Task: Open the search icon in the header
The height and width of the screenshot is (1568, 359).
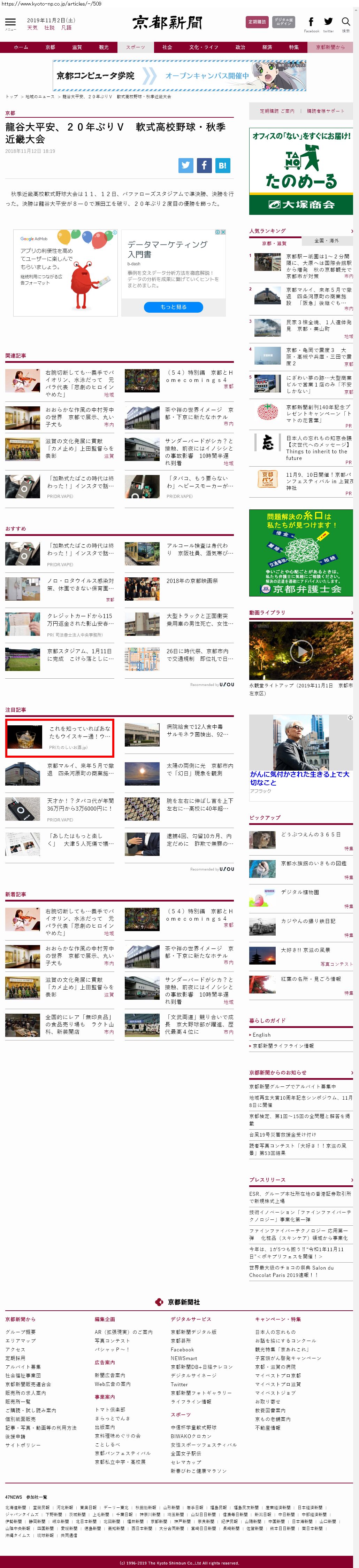Action: (x=346, y=23)
